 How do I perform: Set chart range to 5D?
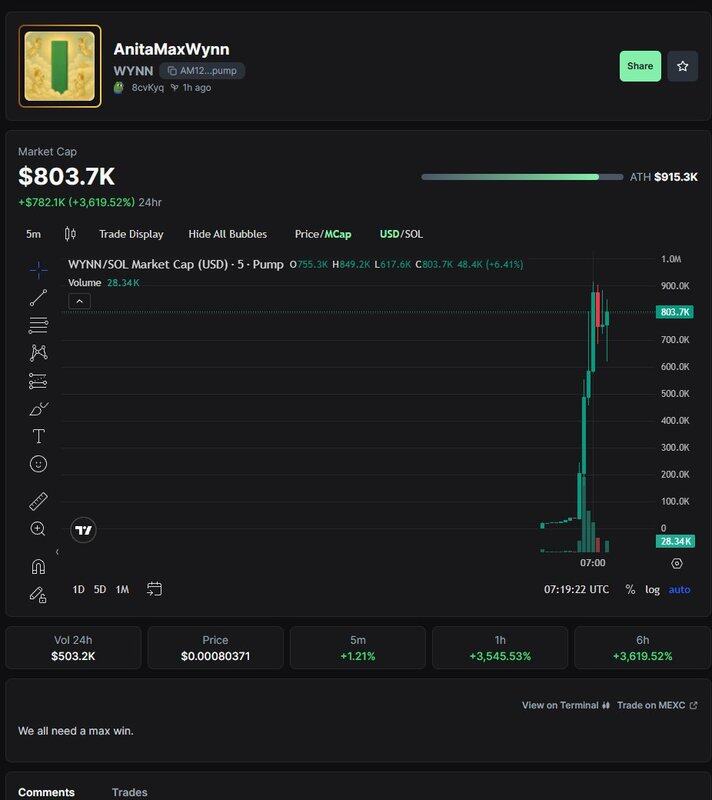coord(100,589)
